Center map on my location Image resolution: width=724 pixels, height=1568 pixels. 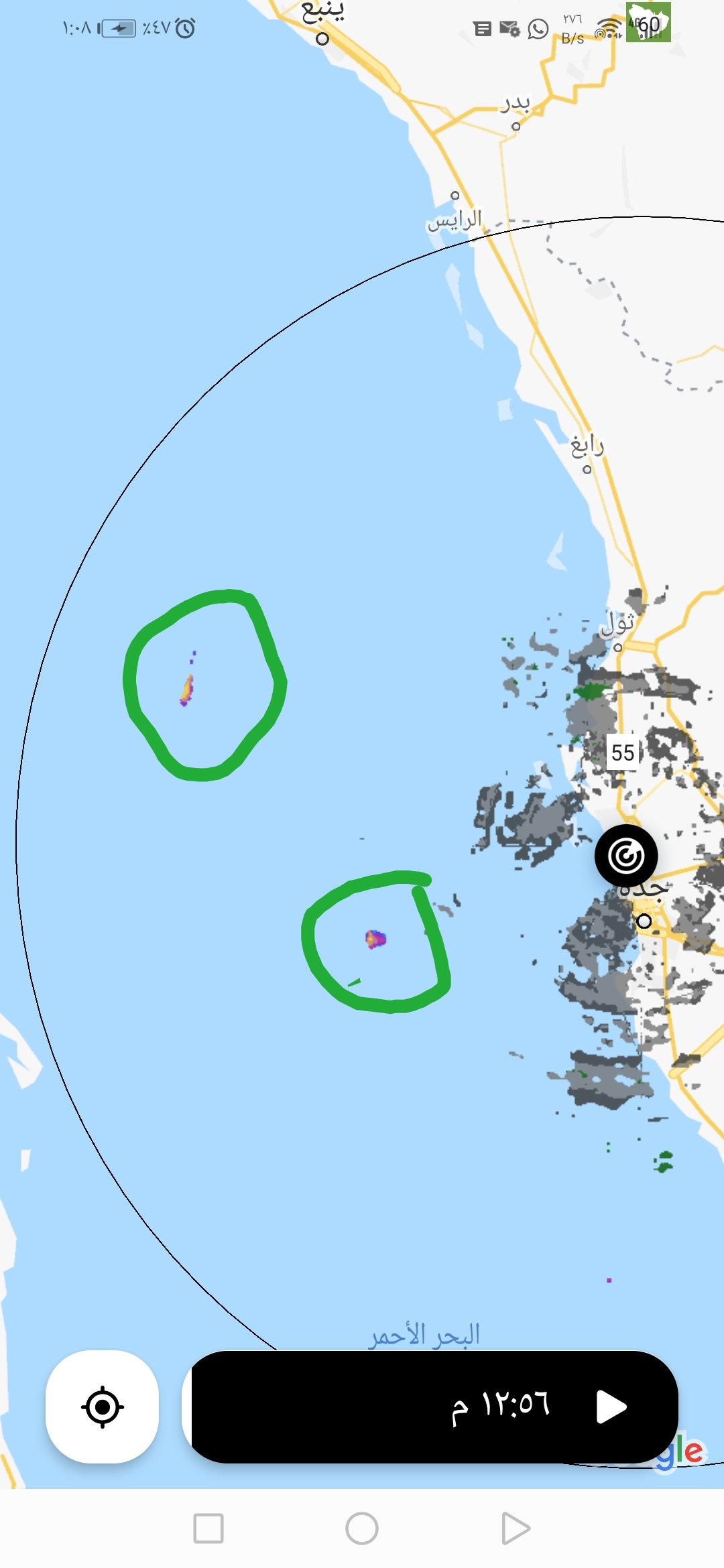click(x=103, y=1407)
